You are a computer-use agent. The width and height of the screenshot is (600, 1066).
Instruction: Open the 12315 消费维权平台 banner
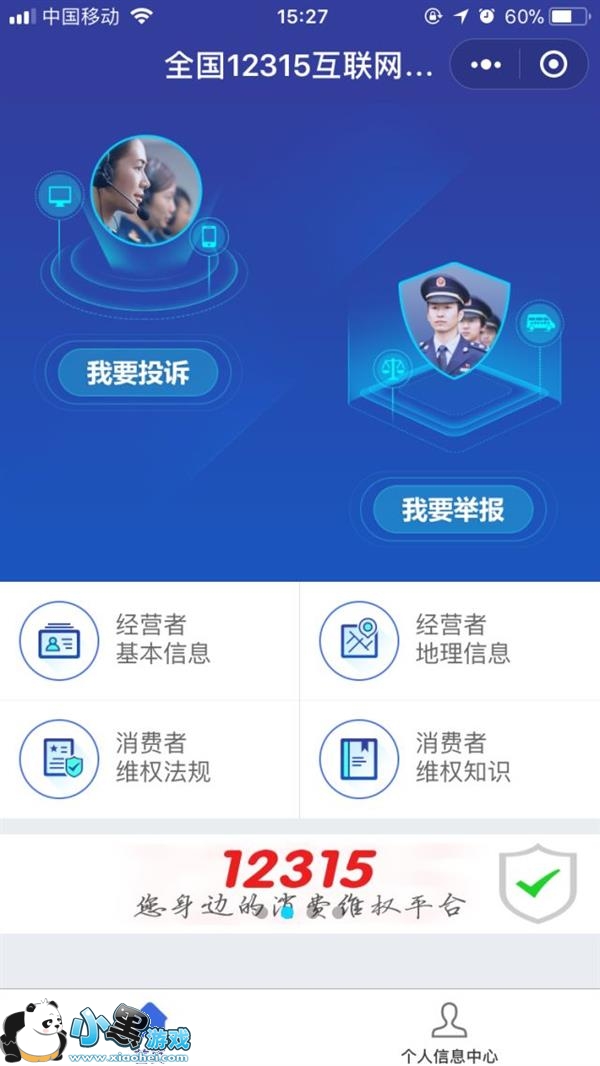click(300, 884)
